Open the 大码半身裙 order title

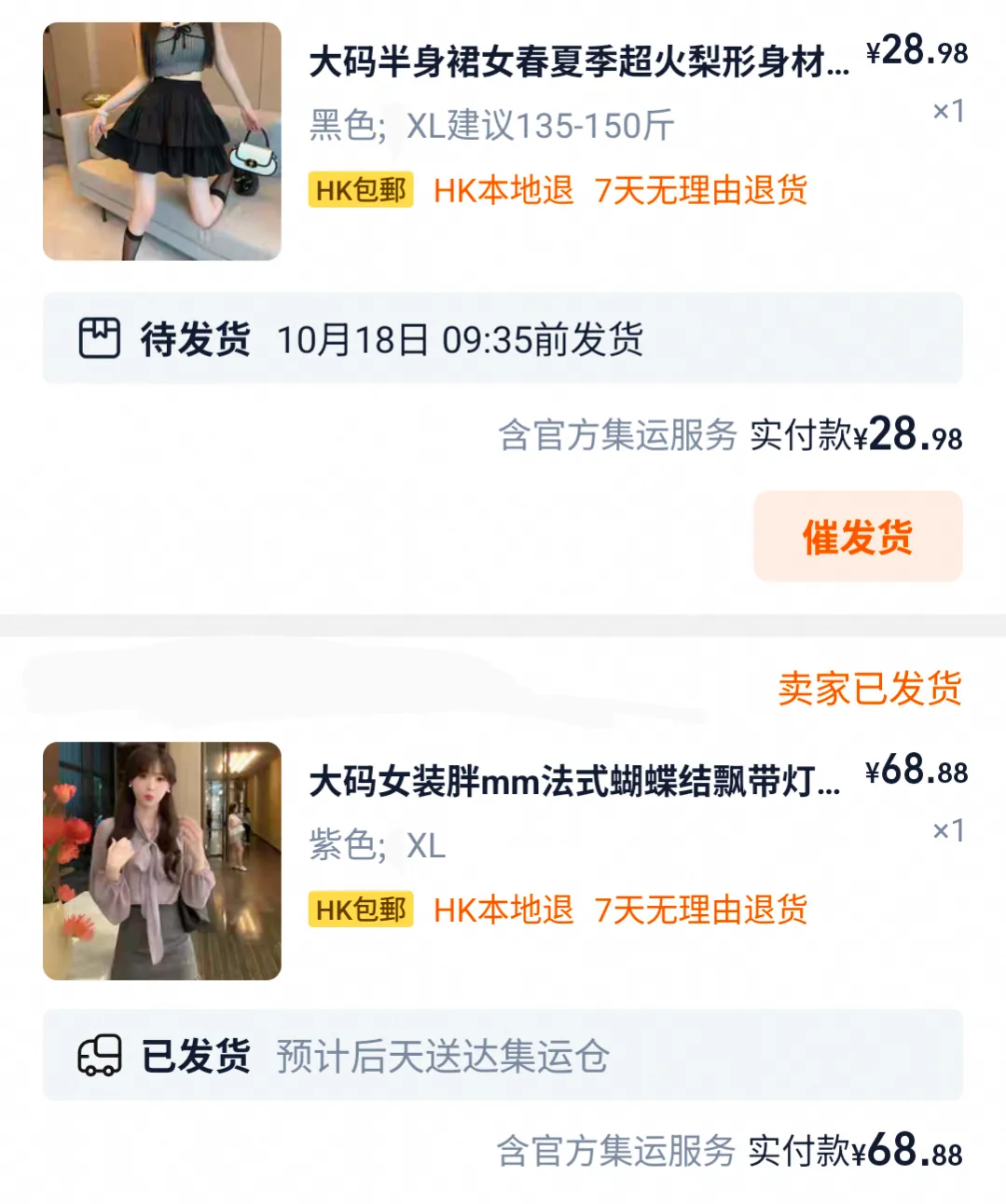point(579,62)
